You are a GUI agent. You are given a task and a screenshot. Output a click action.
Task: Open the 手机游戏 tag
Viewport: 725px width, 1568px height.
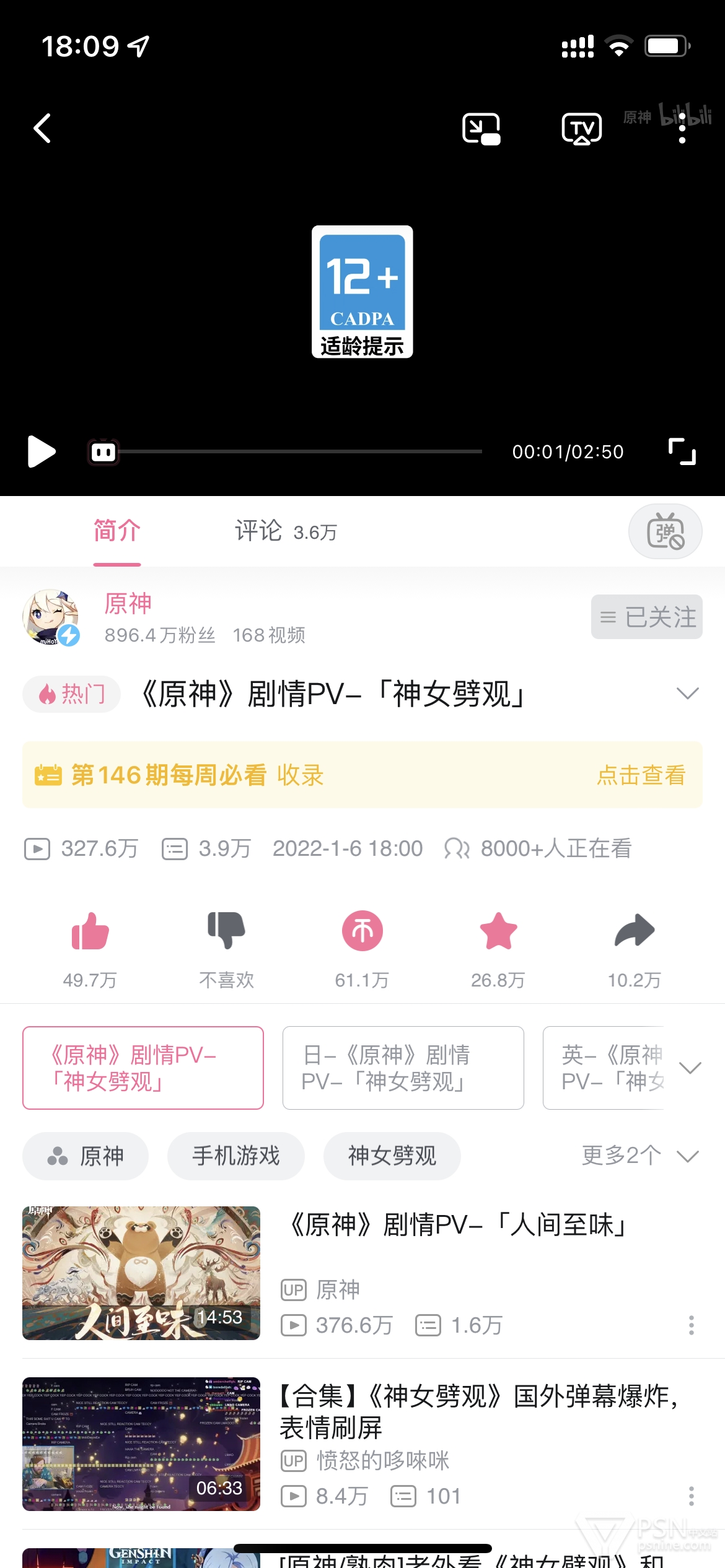[236, 1156]
